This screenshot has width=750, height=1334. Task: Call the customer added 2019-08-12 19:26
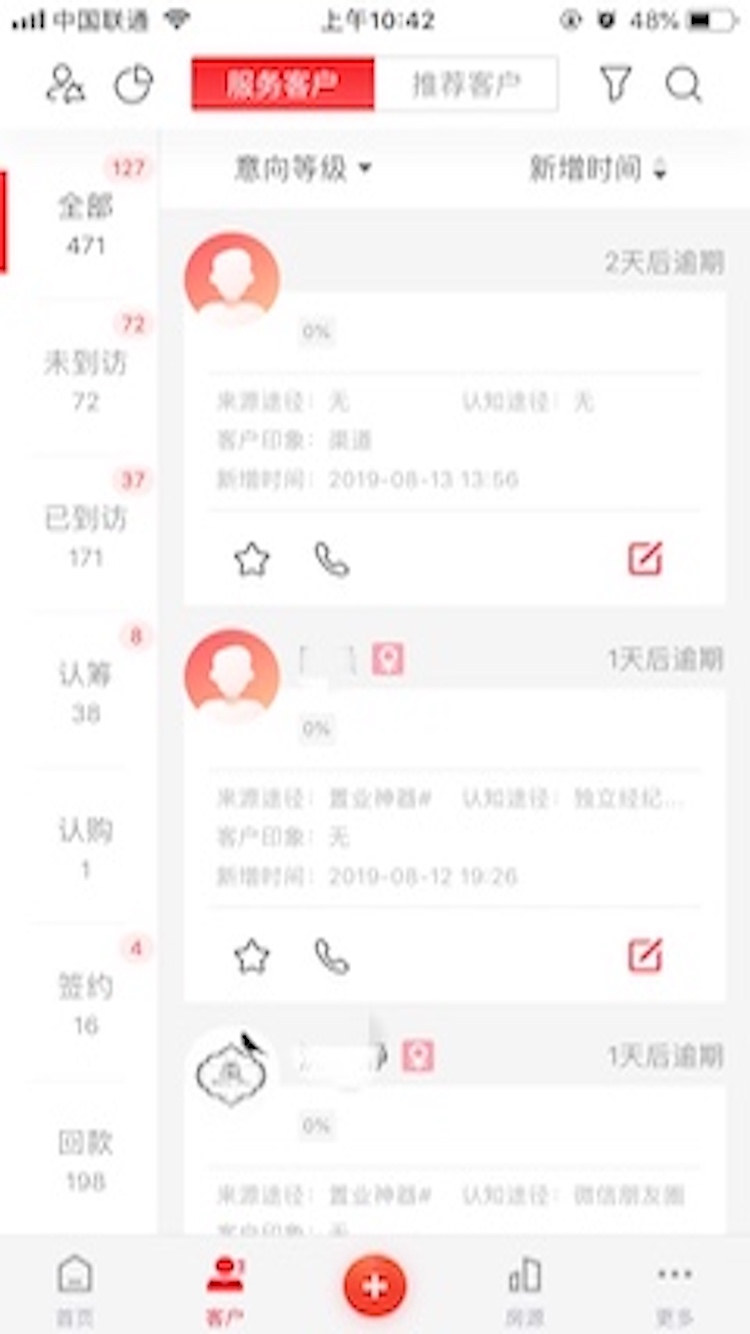[332, 957]
